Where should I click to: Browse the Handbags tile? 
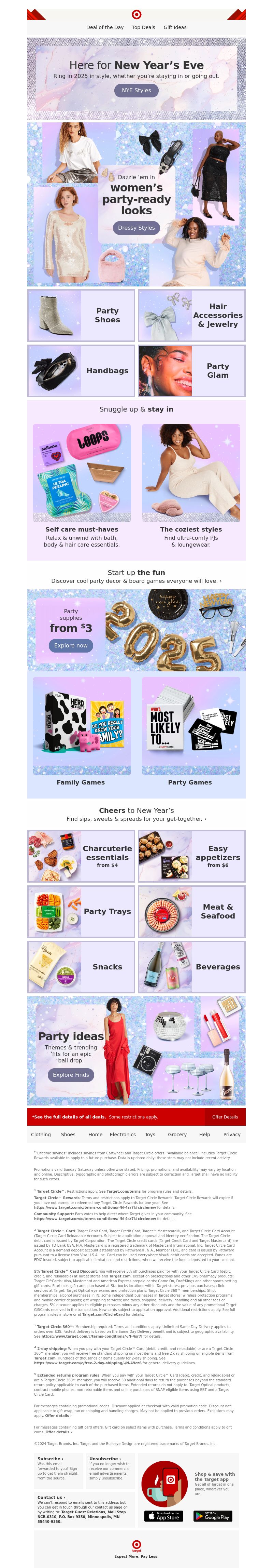coord(81,371)
